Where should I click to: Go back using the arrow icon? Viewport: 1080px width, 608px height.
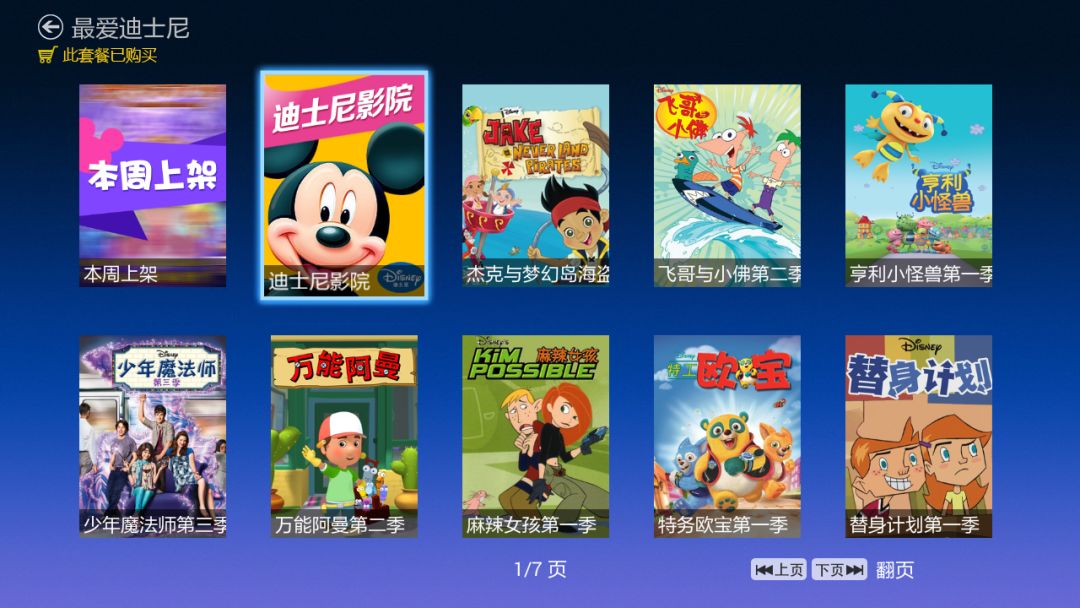click(x=50, y=28)
